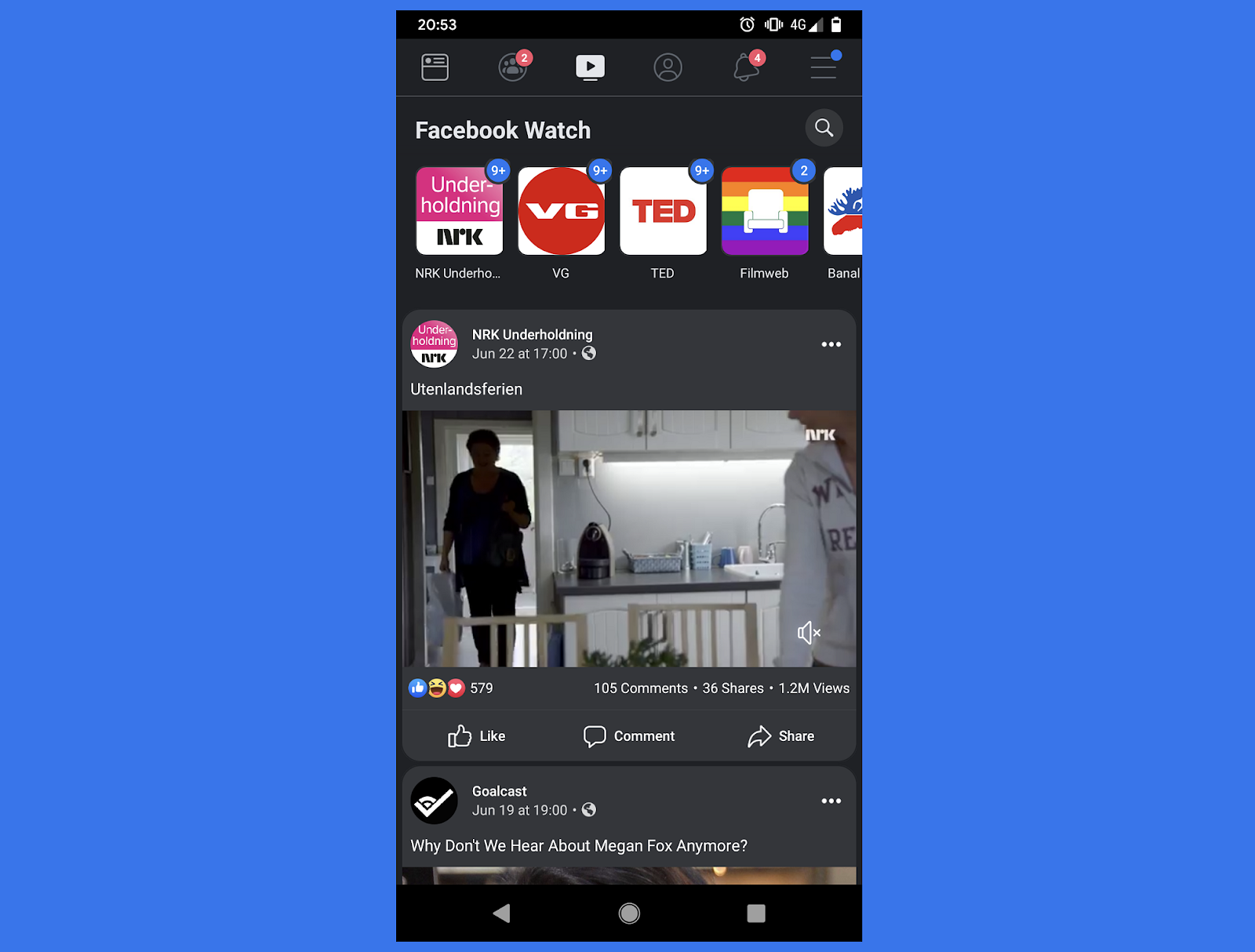Open the Facebook Watch search
The image size is (1255, 952).
coord(824,128)
